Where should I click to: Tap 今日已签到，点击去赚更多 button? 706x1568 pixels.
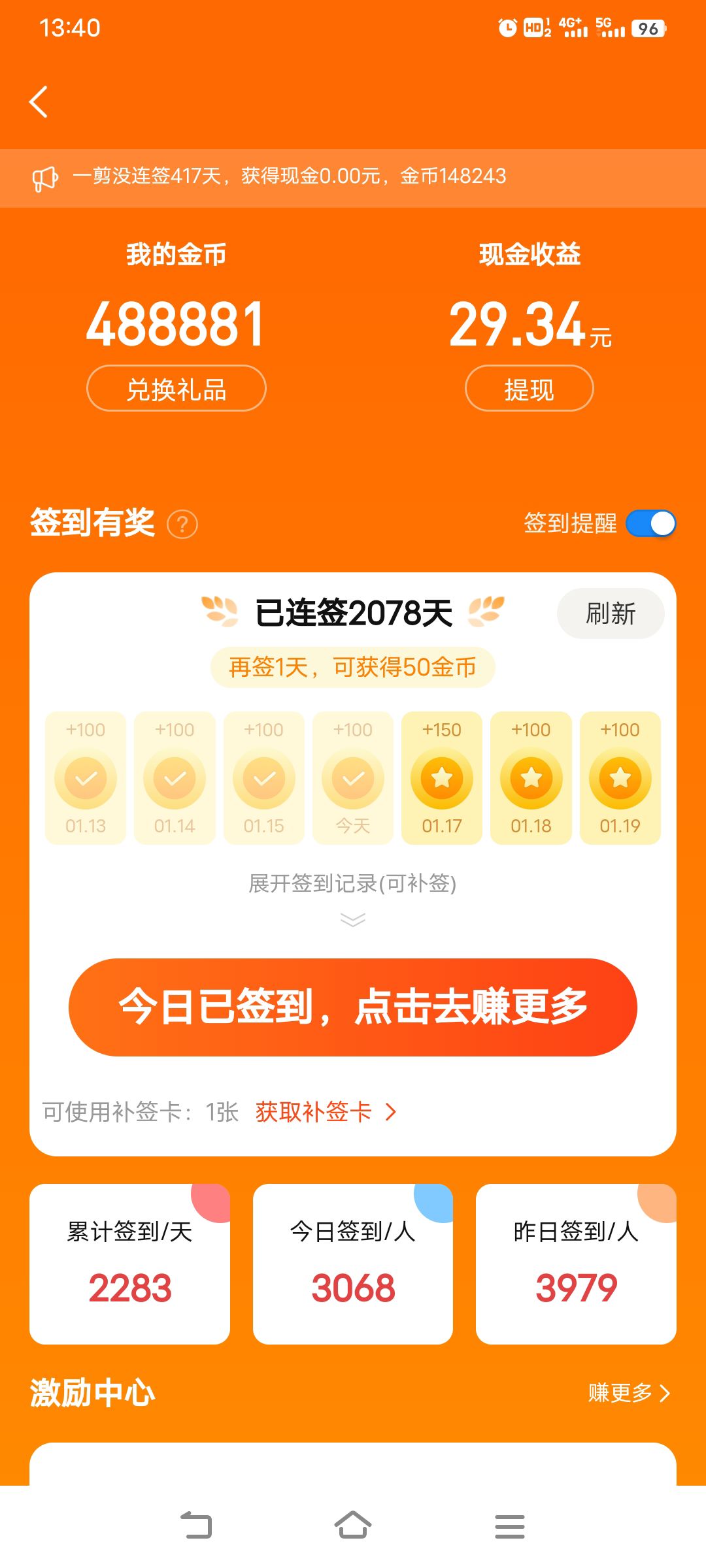353,1007
